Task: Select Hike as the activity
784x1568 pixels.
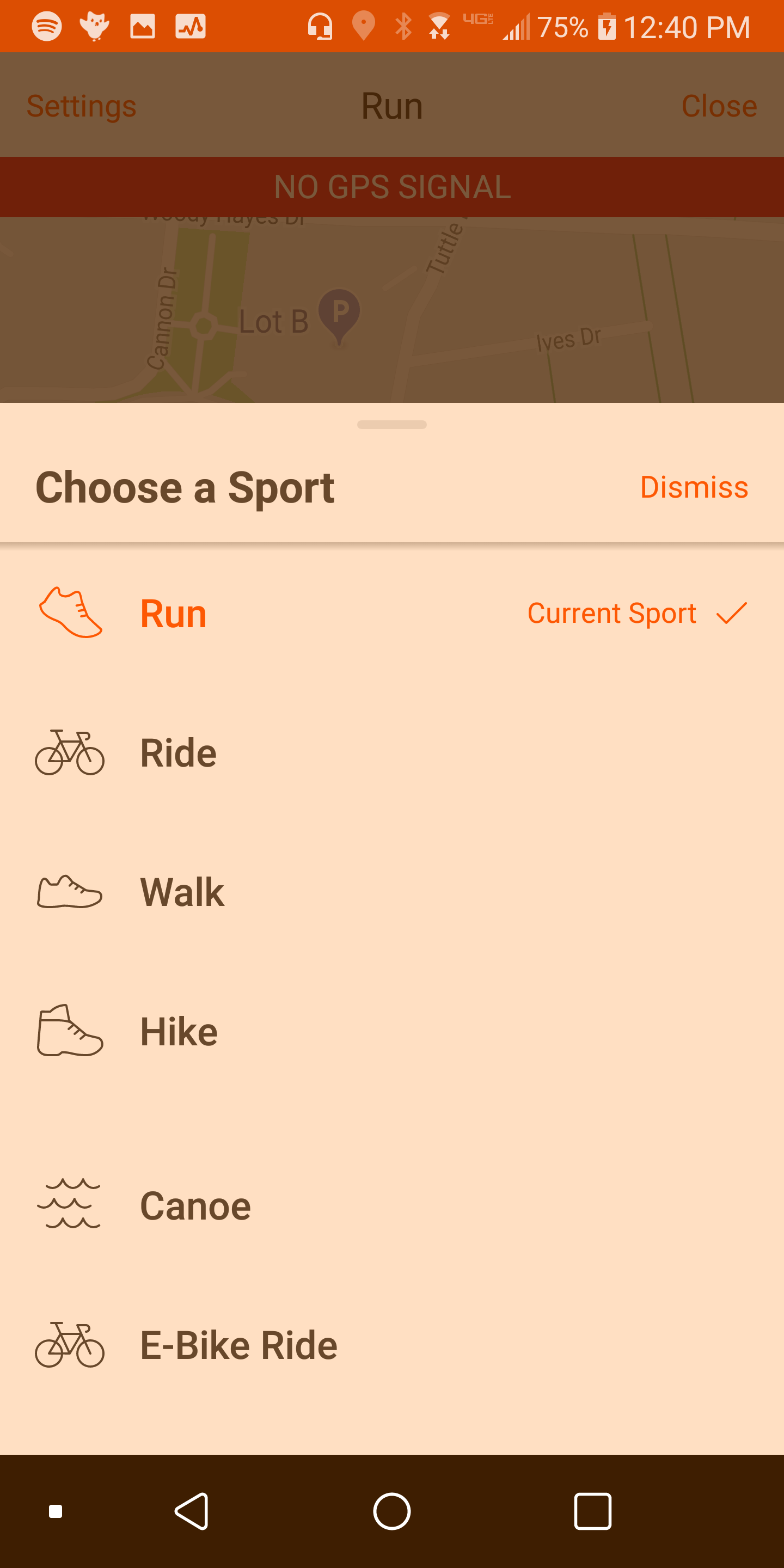Action: pos(179,1031)
